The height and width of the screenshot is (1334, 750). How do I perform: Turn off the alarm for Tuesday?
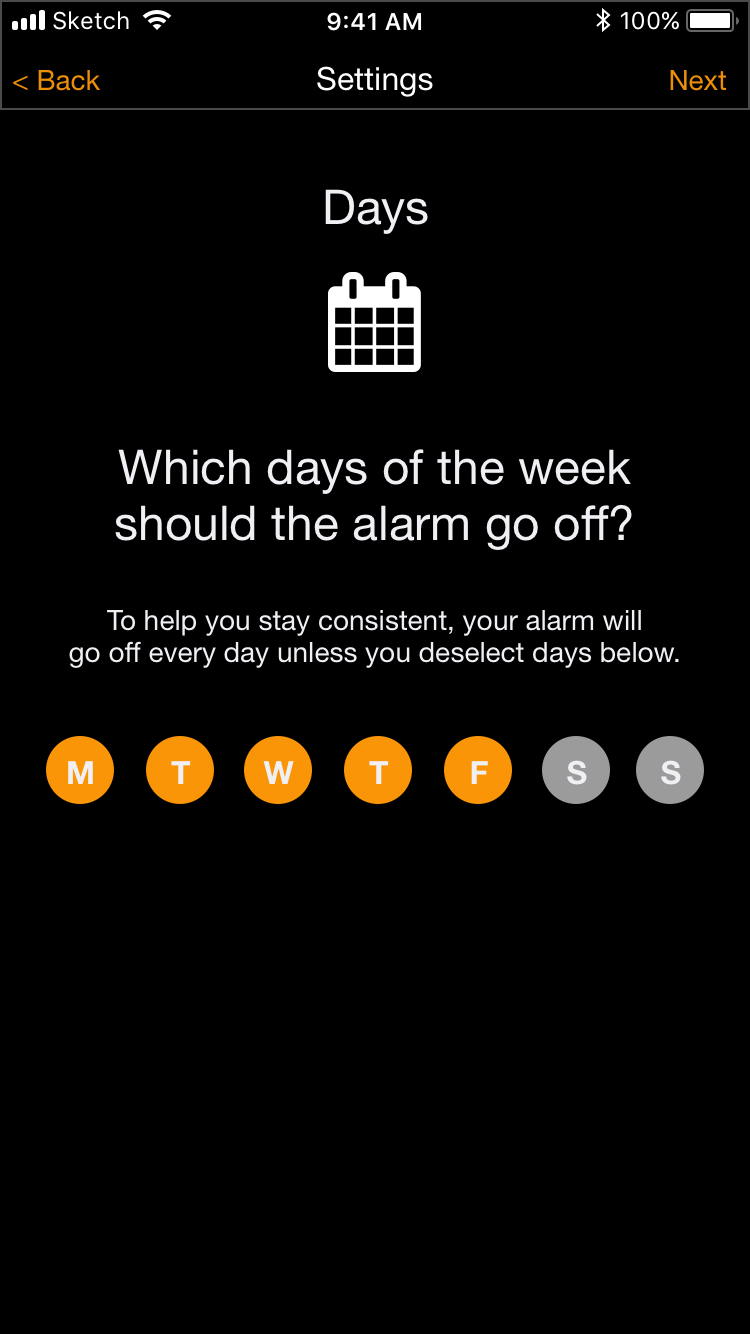[x=180, y=771]
